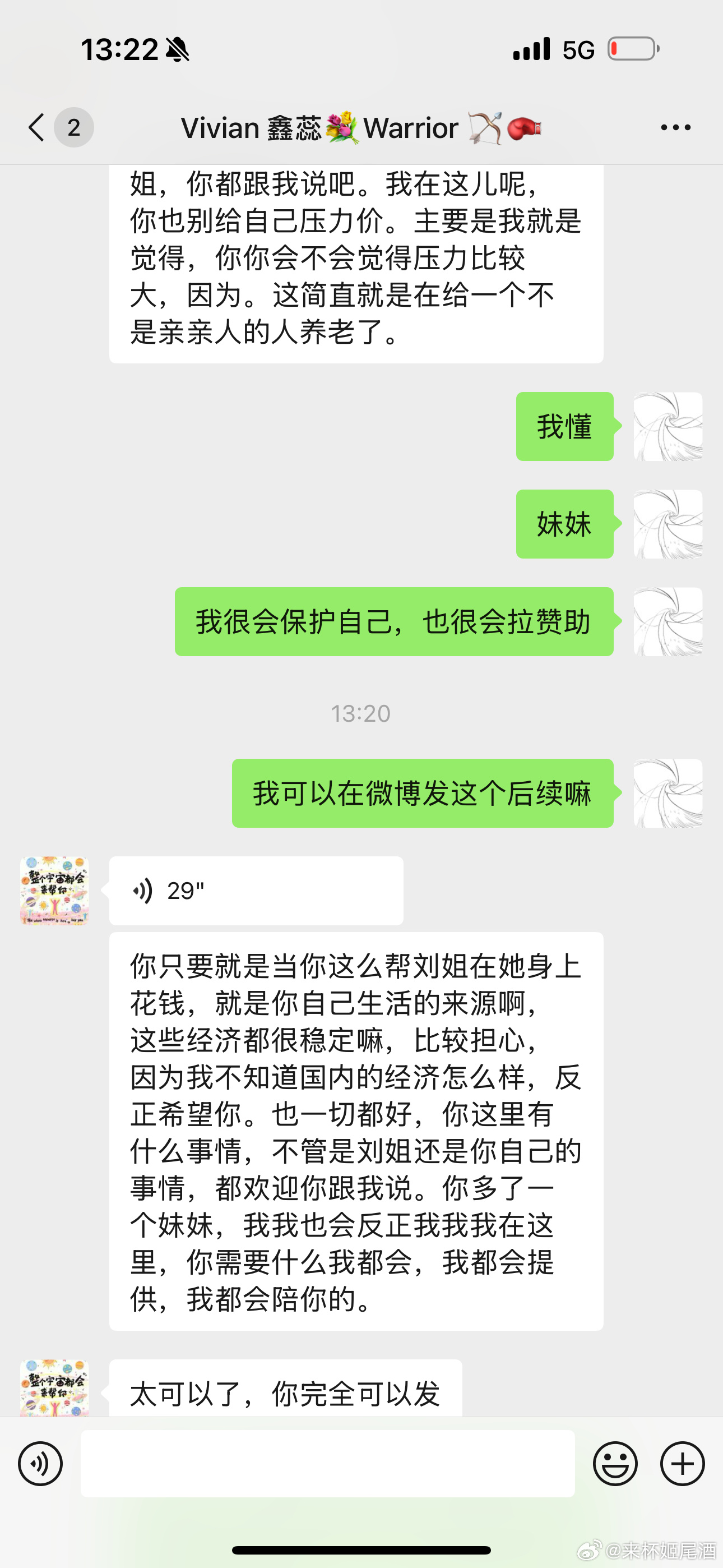Image resolution: width=723 pixels, height=1568 pixels.
Task: Open the contact's avatar beside the voice message
Action: 55,891
